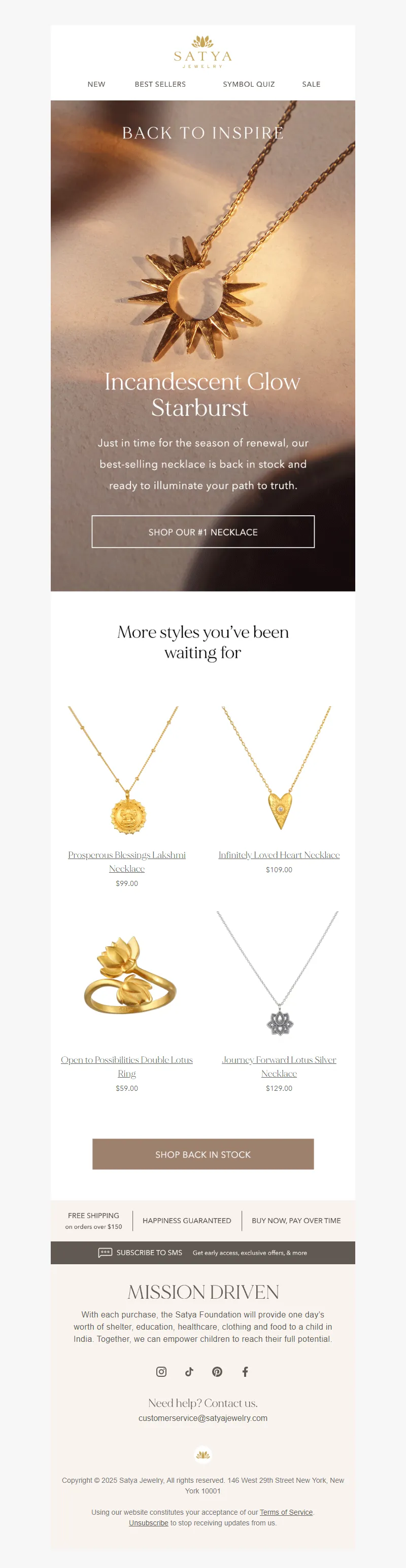View Infinitely Loved Heart Necklace link
Image resolution: width=406 pixels, height=1568 pixels.
279,855
